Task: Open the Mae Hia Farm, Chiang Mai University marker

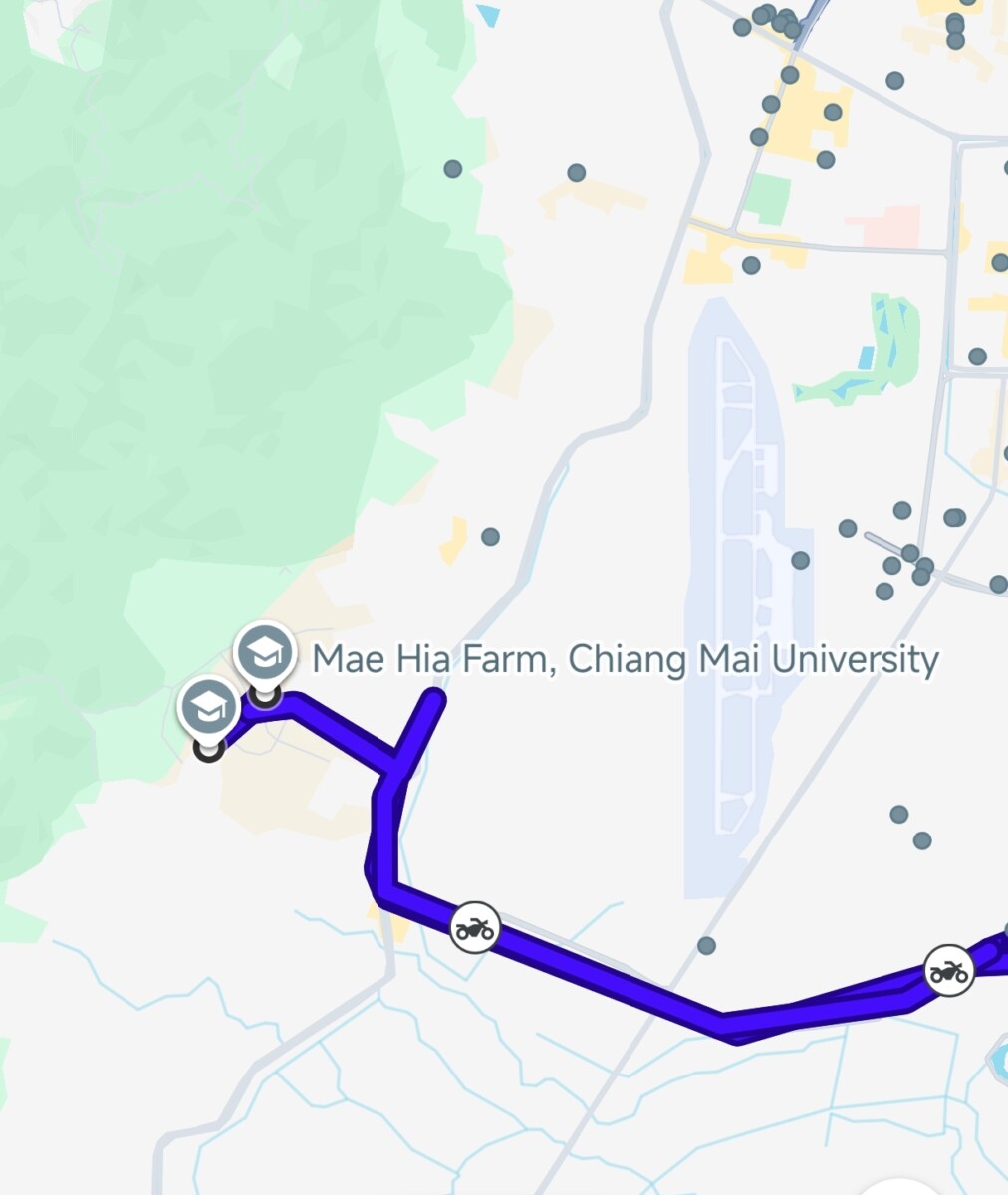Action: tap(264, 655)
